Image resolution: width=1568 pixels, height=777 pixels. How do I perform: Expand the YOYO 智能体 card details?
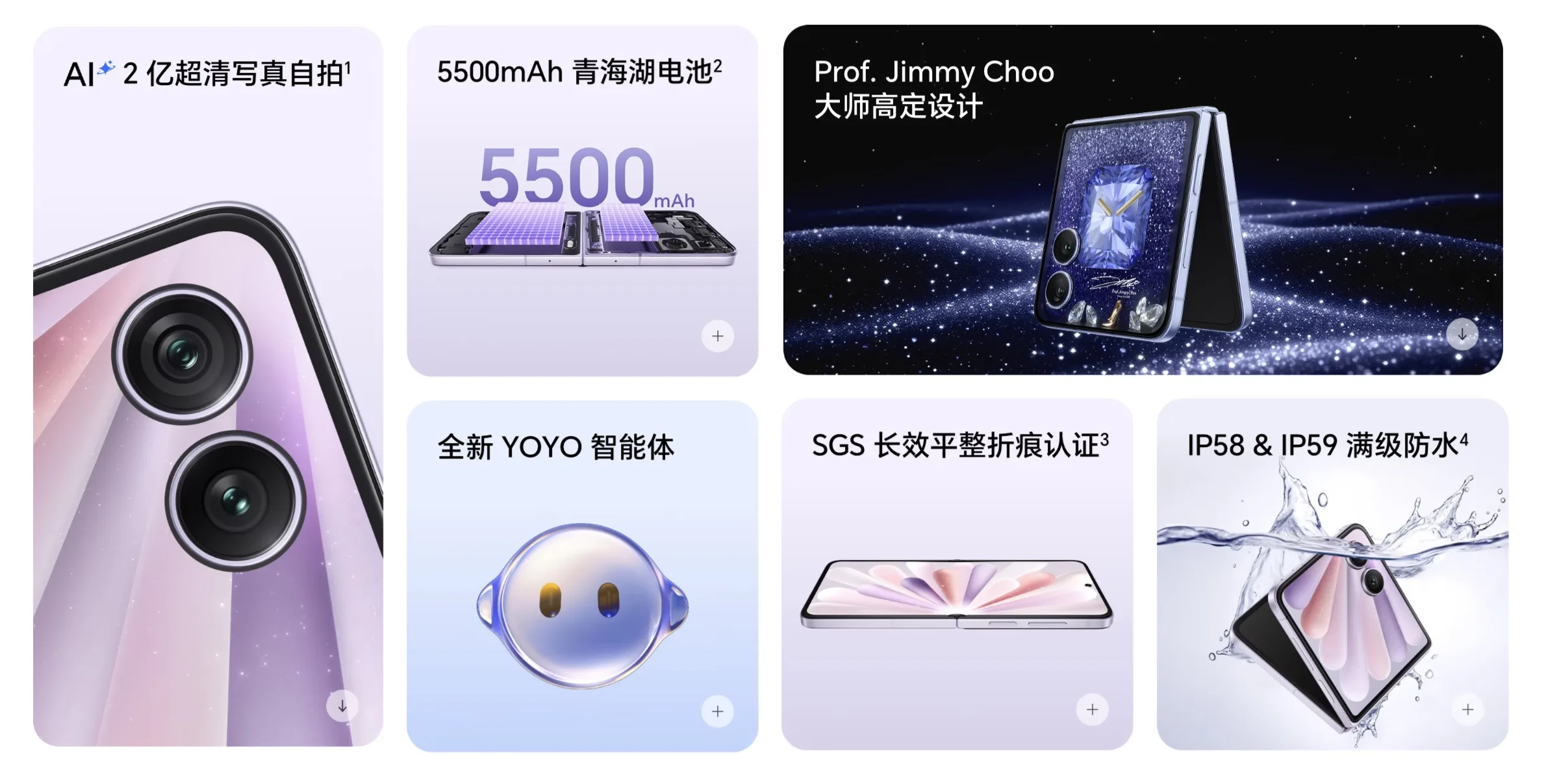[x=717, y=711]
